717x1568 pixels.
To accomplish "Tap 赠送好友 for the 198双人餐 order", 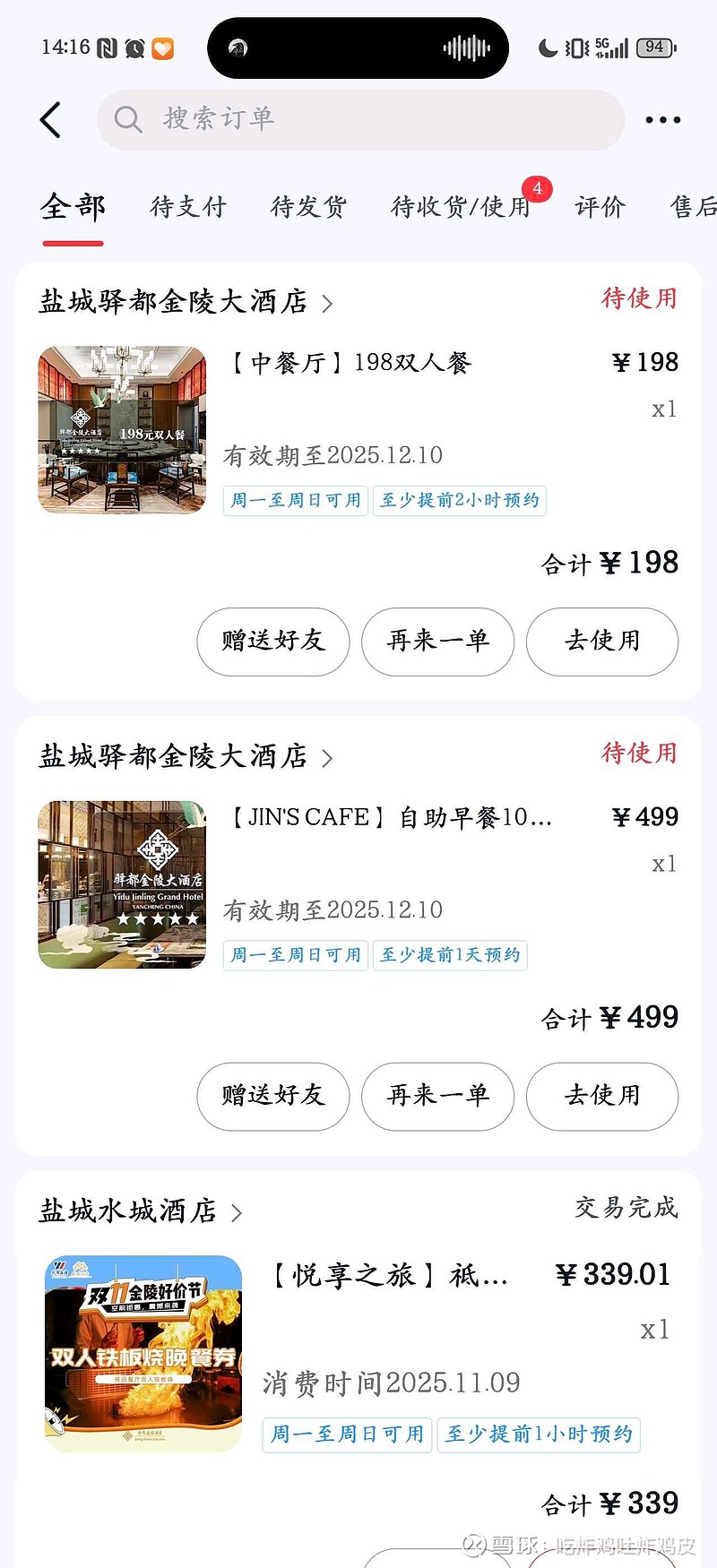I will tap(272, 641).
